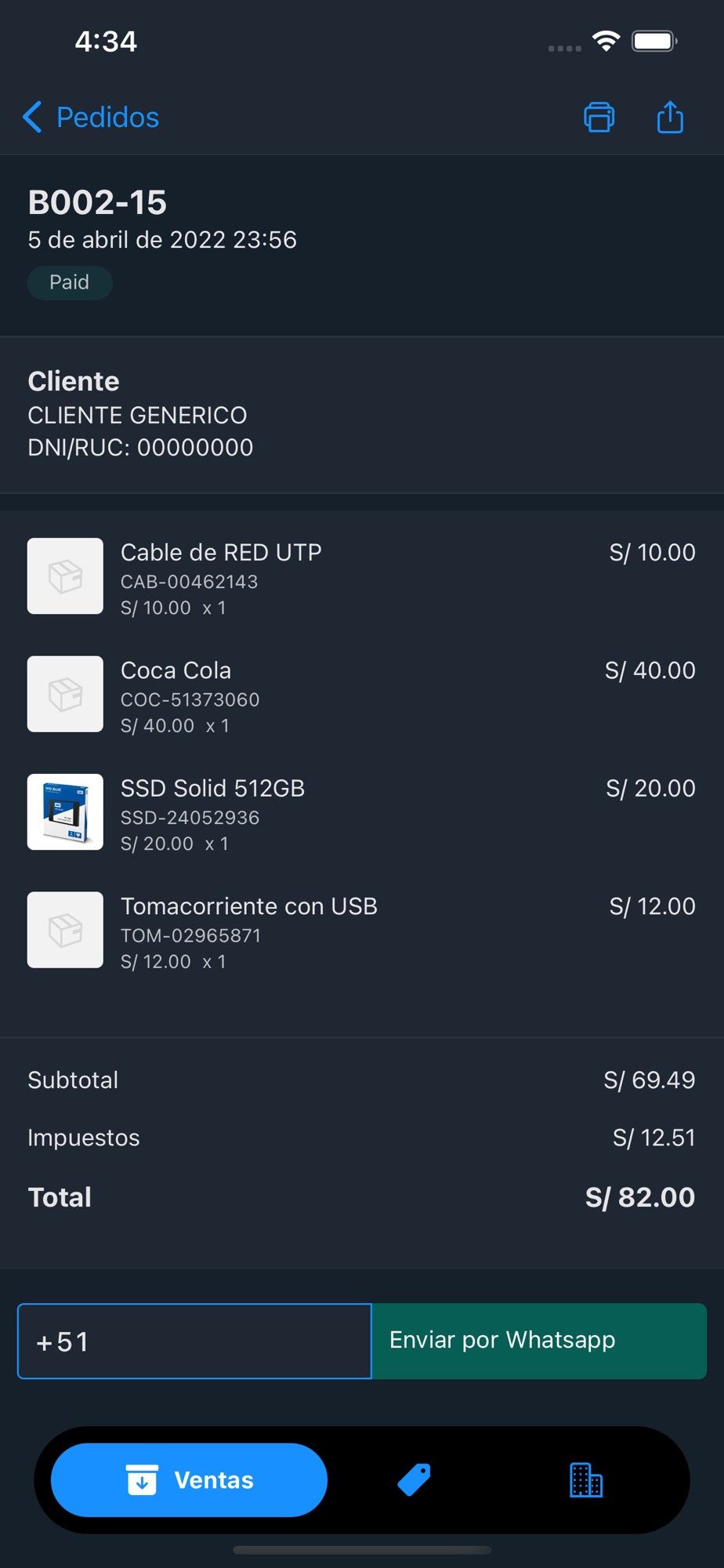724x1568 pixels.
Task: Open the Cable de RED UTP item
Action: point(362,578)
